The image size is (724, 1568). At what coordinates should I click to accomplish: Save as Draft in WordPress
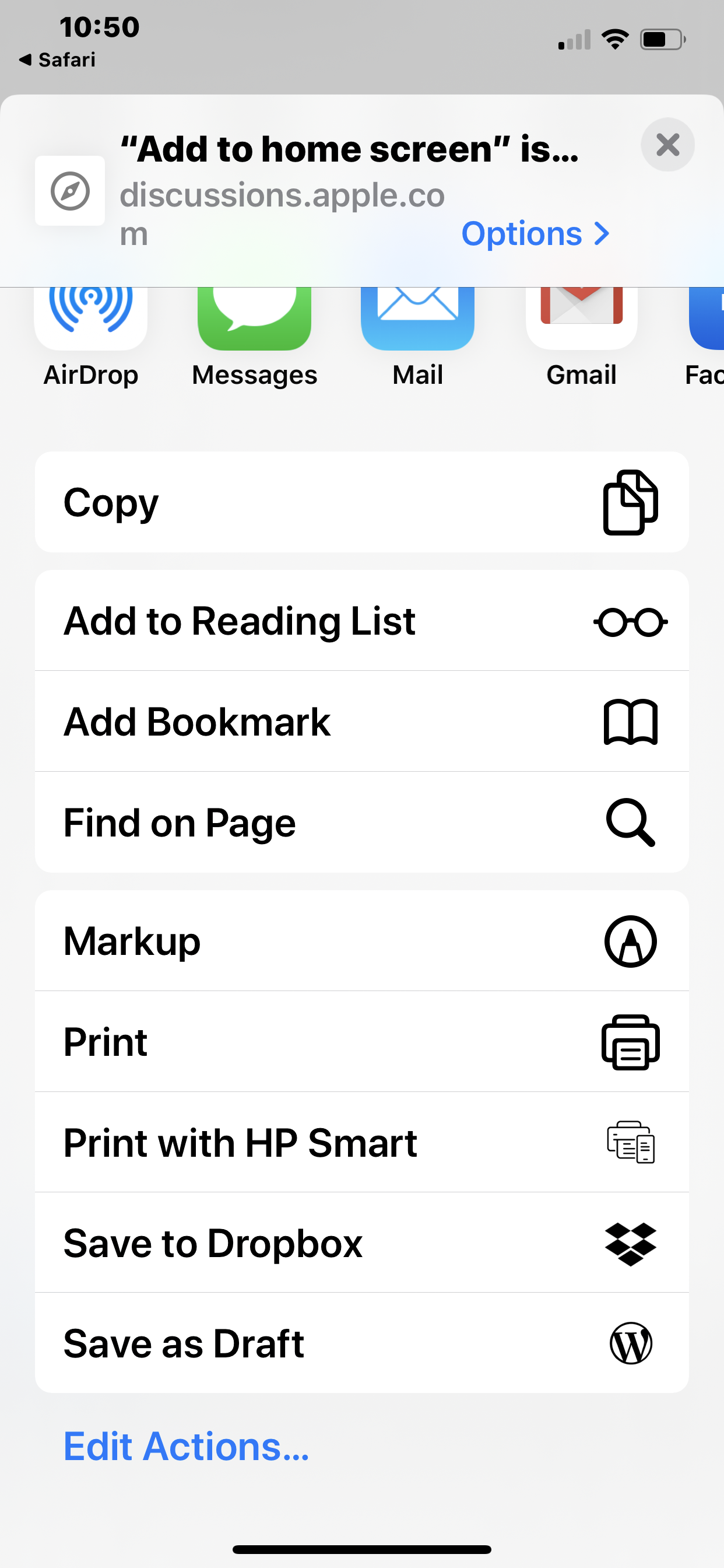point(361,1343)
